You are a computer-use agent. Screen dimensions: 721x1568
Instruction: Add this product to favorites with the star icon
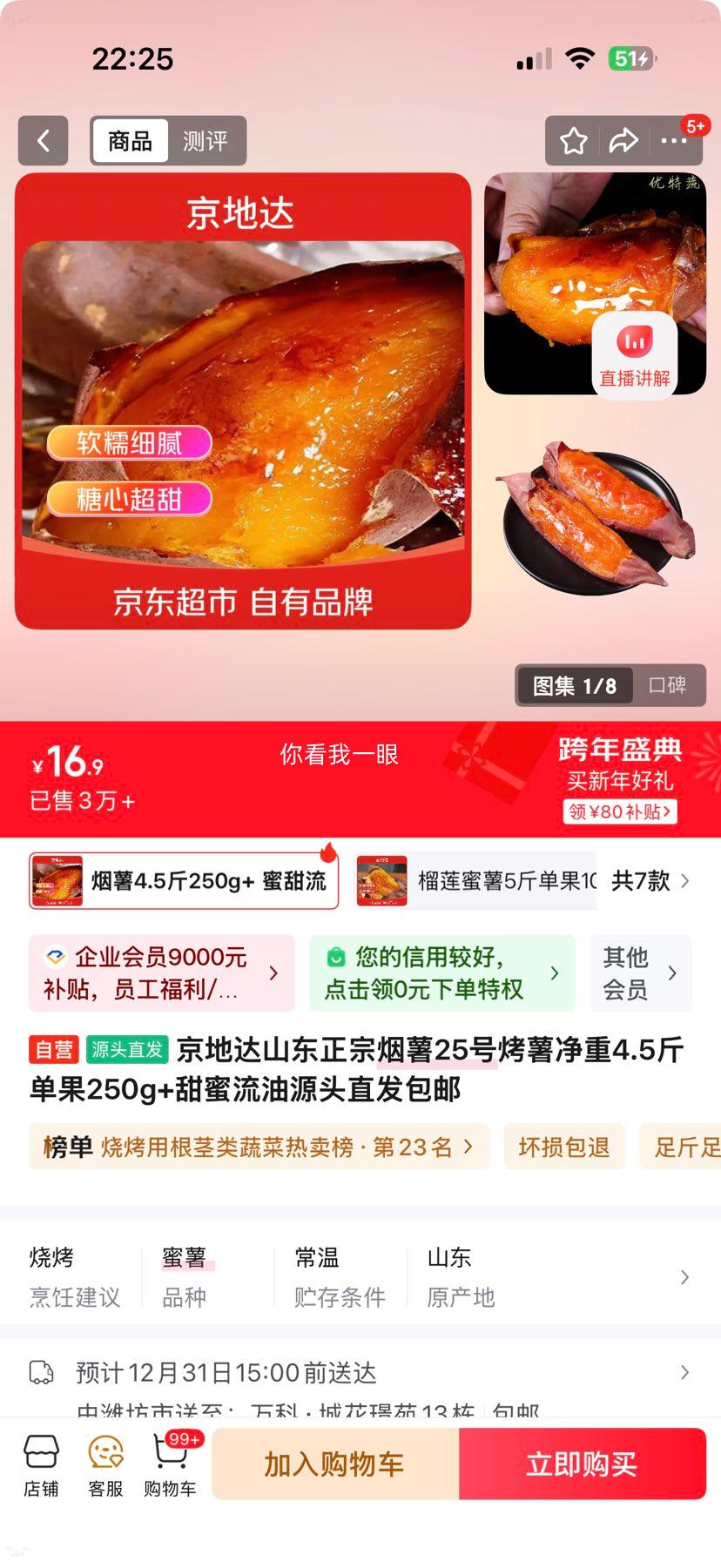(x=573, y=141)
